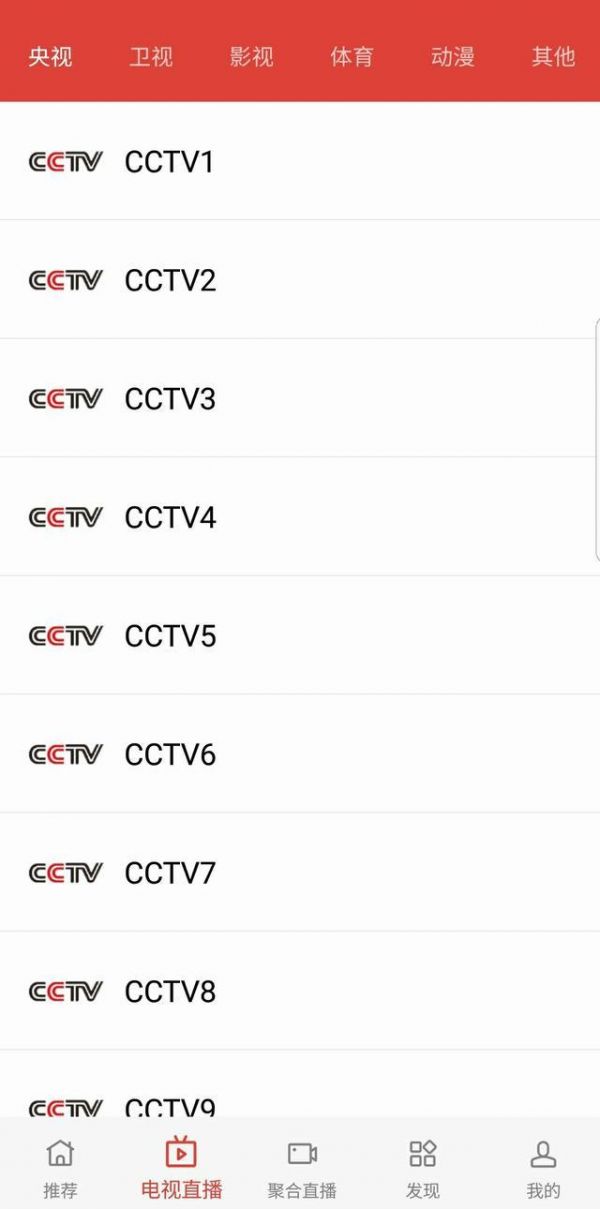600x1209 pixels.
Task: Watch the CCTV5 channel
Action: 300,635
